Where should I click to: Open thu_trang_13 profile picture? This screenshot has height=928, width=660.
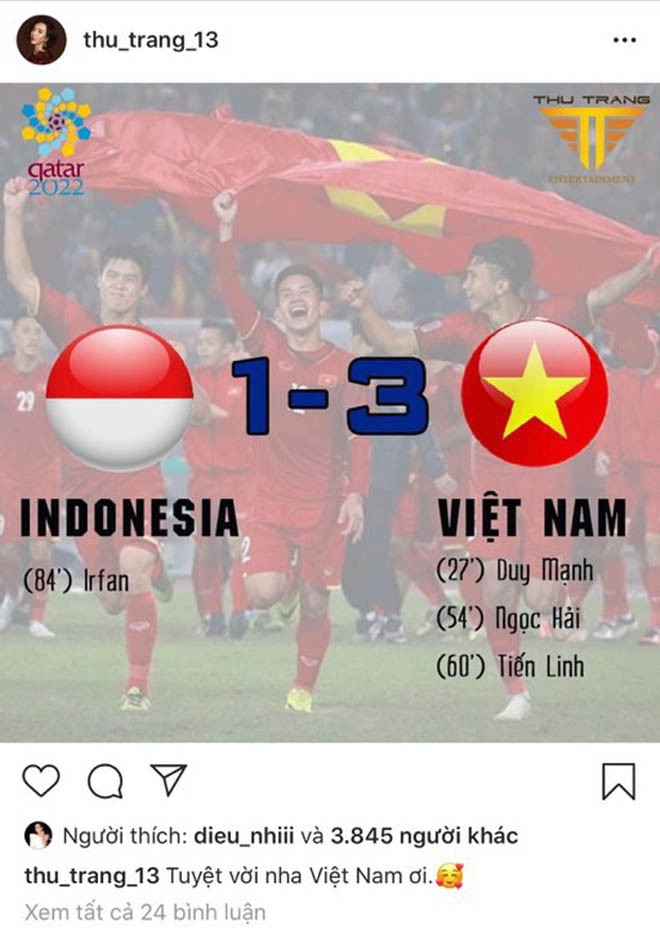(x=41, y=41)
